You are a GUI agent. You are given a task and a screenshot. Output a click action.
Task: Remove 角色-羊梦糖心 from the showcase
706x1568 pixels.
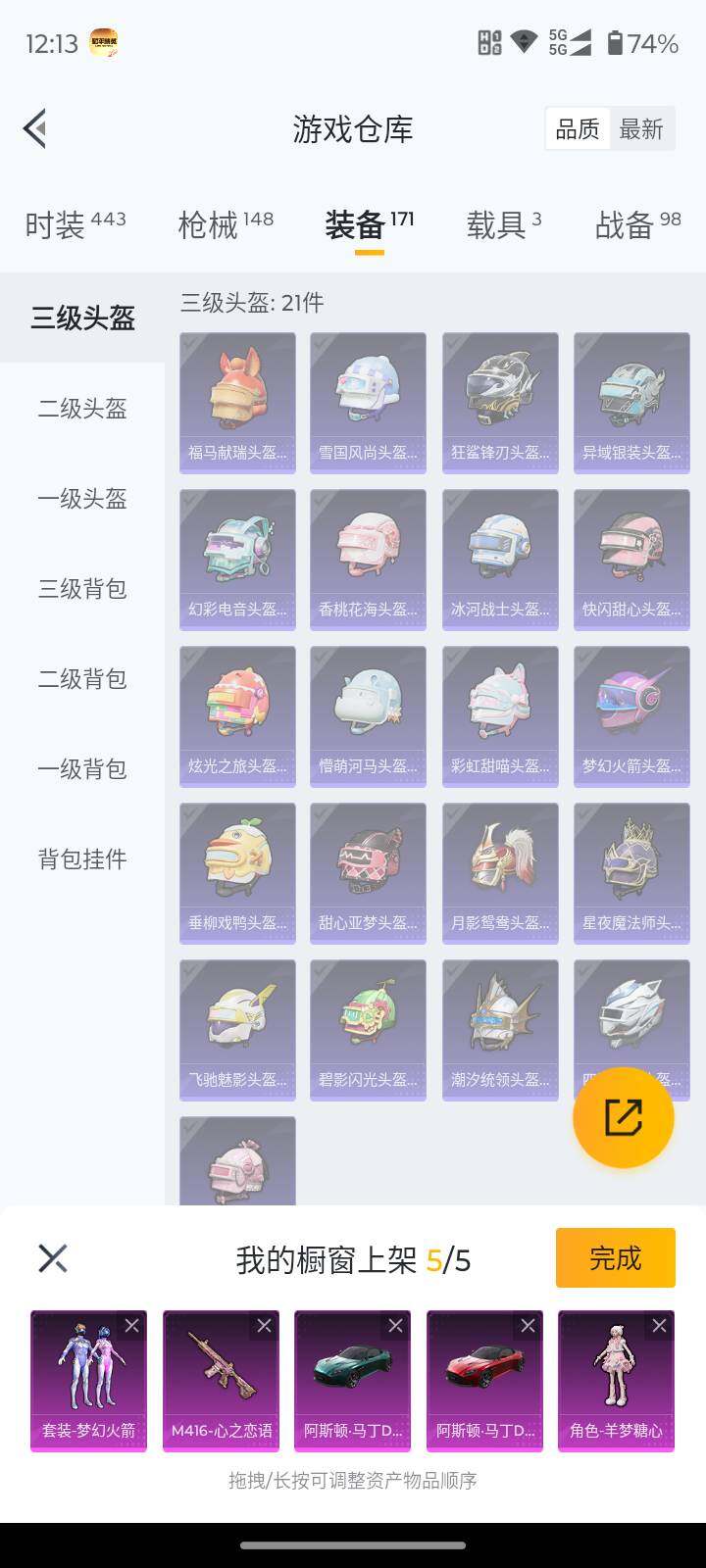[659, 1326]
